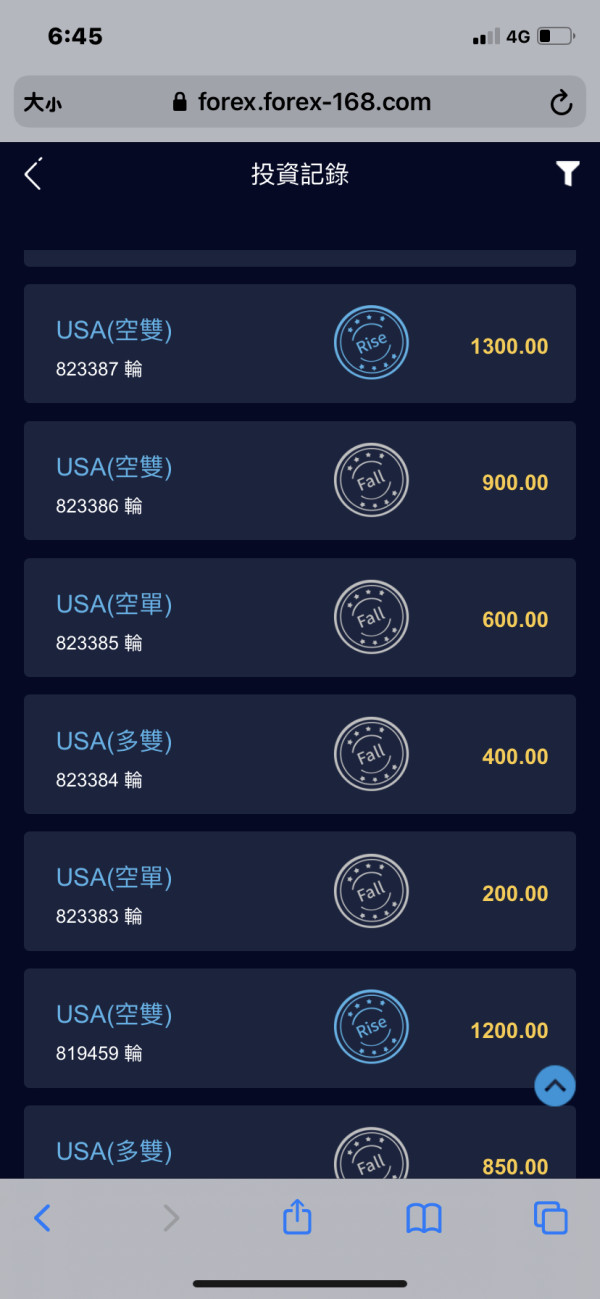Tap the forex.forex-168.com address field

300,102
